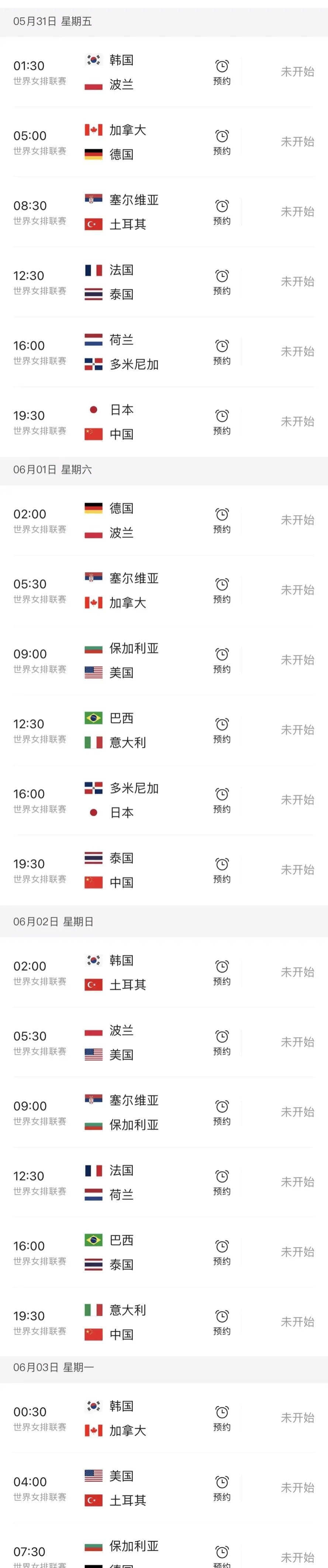This screenshot has height=1568, width=328.
Task: Tap 预约 for 韩国 vs 土耳其 match
Action: click(222, 973)
